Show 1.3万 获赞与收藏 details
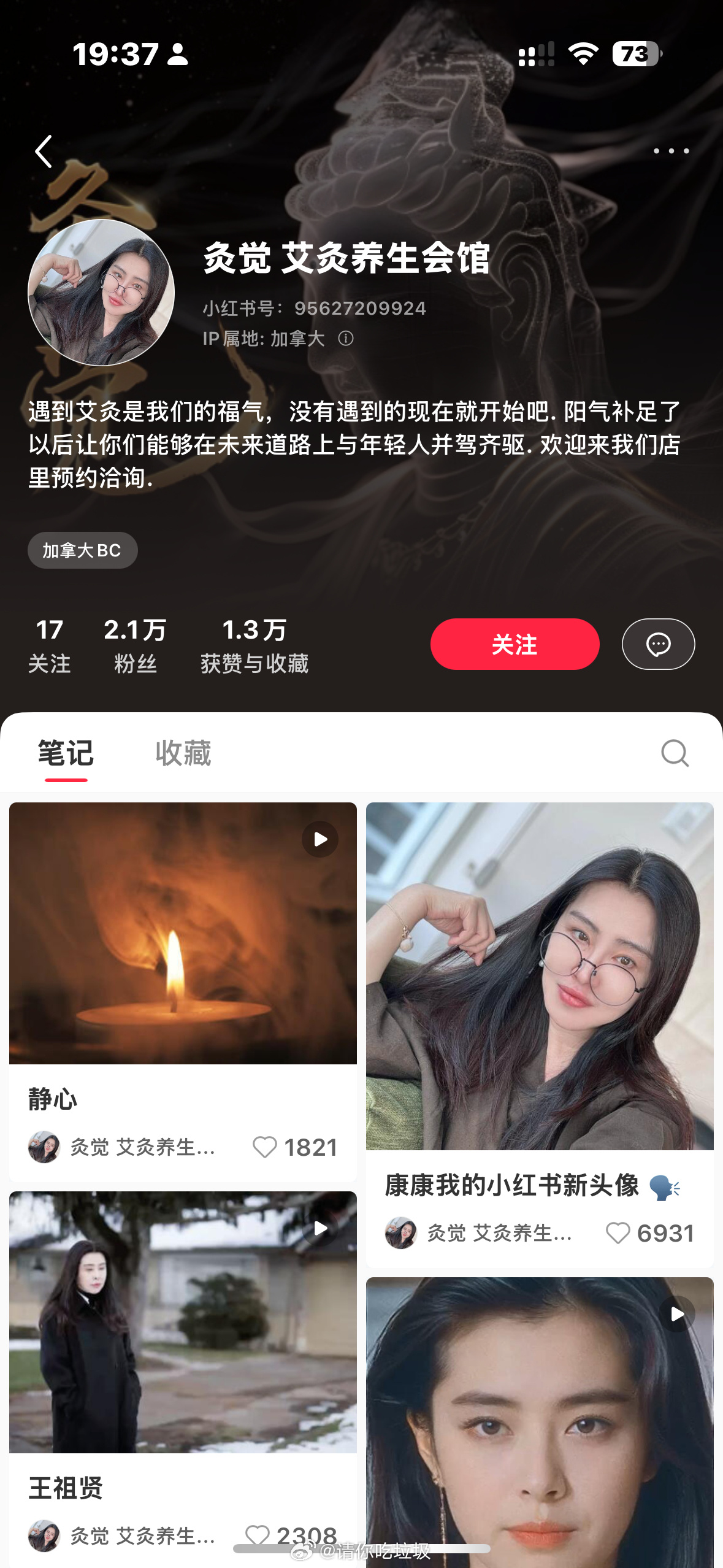The image size is (723, 1568). (x=254, y=645)
